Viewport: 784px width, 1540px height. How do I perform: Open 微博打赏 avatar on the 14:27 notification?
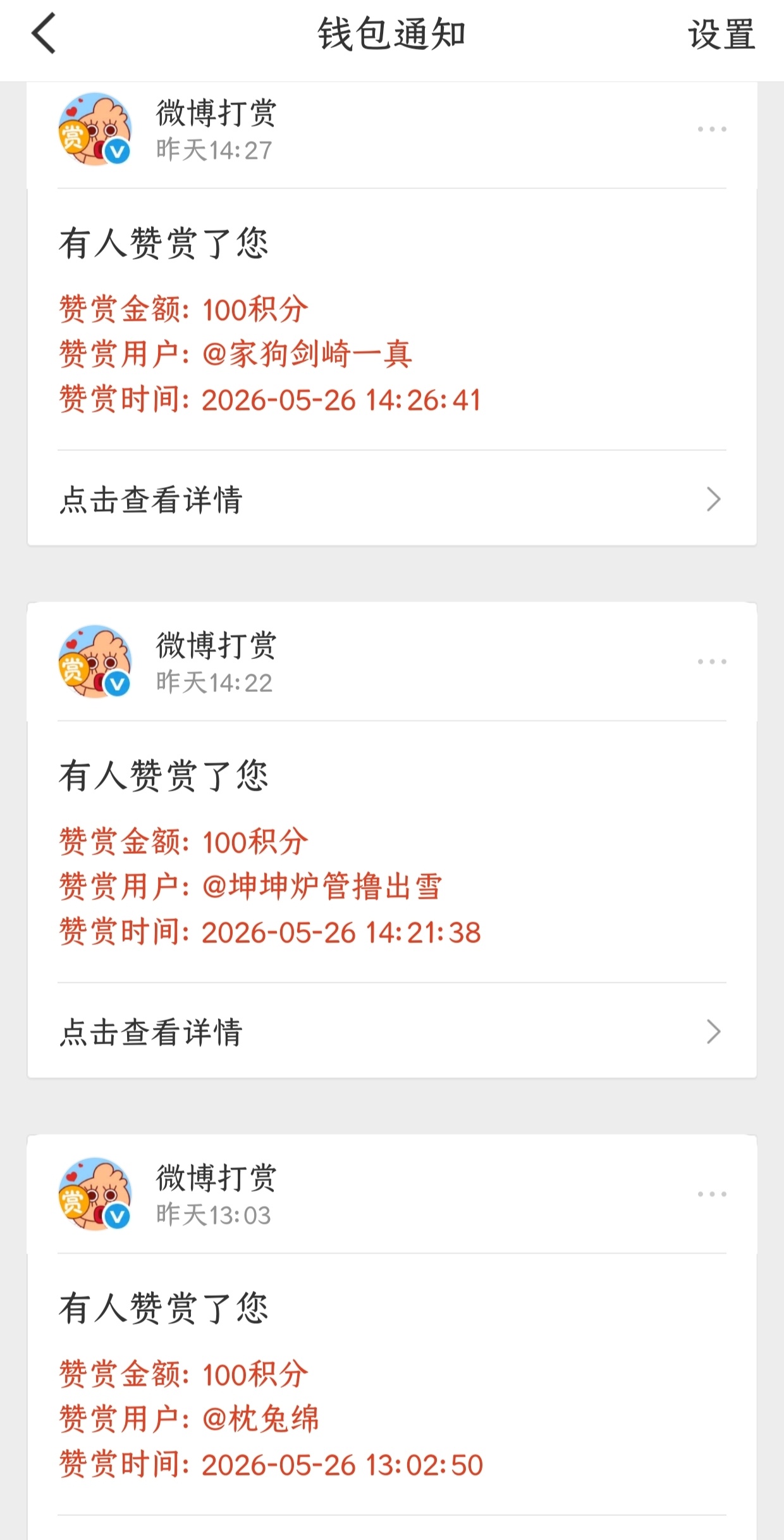click(95, 130)
